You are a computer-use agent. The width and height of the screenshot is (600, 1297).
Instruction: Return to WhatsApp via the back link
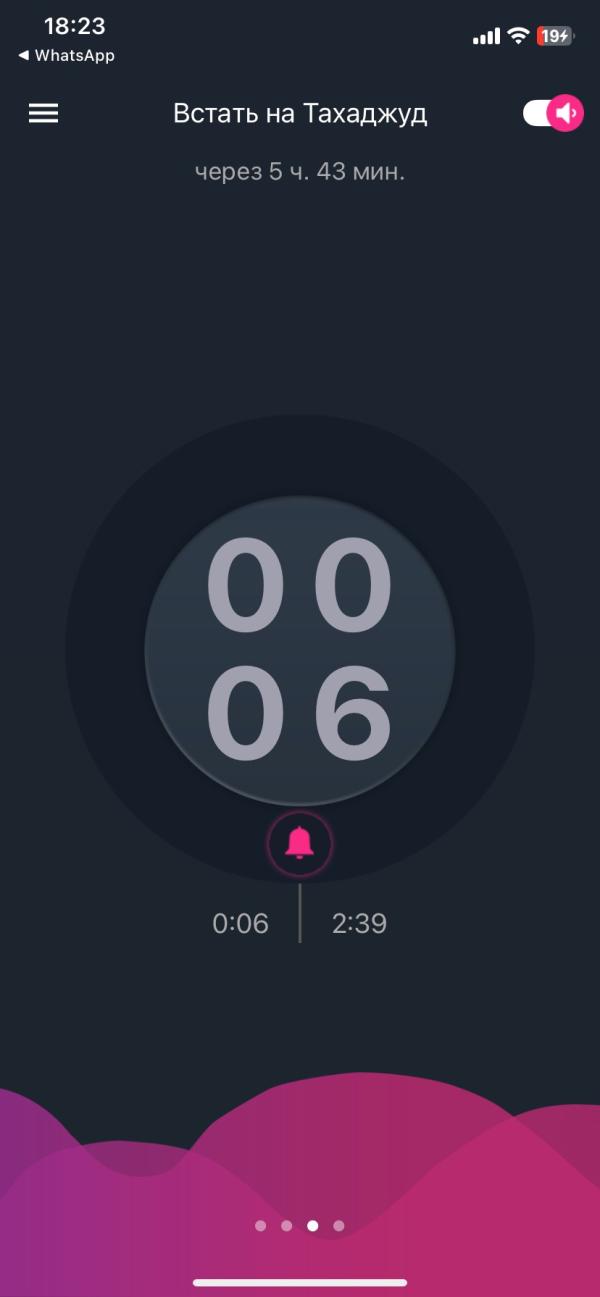66,56
